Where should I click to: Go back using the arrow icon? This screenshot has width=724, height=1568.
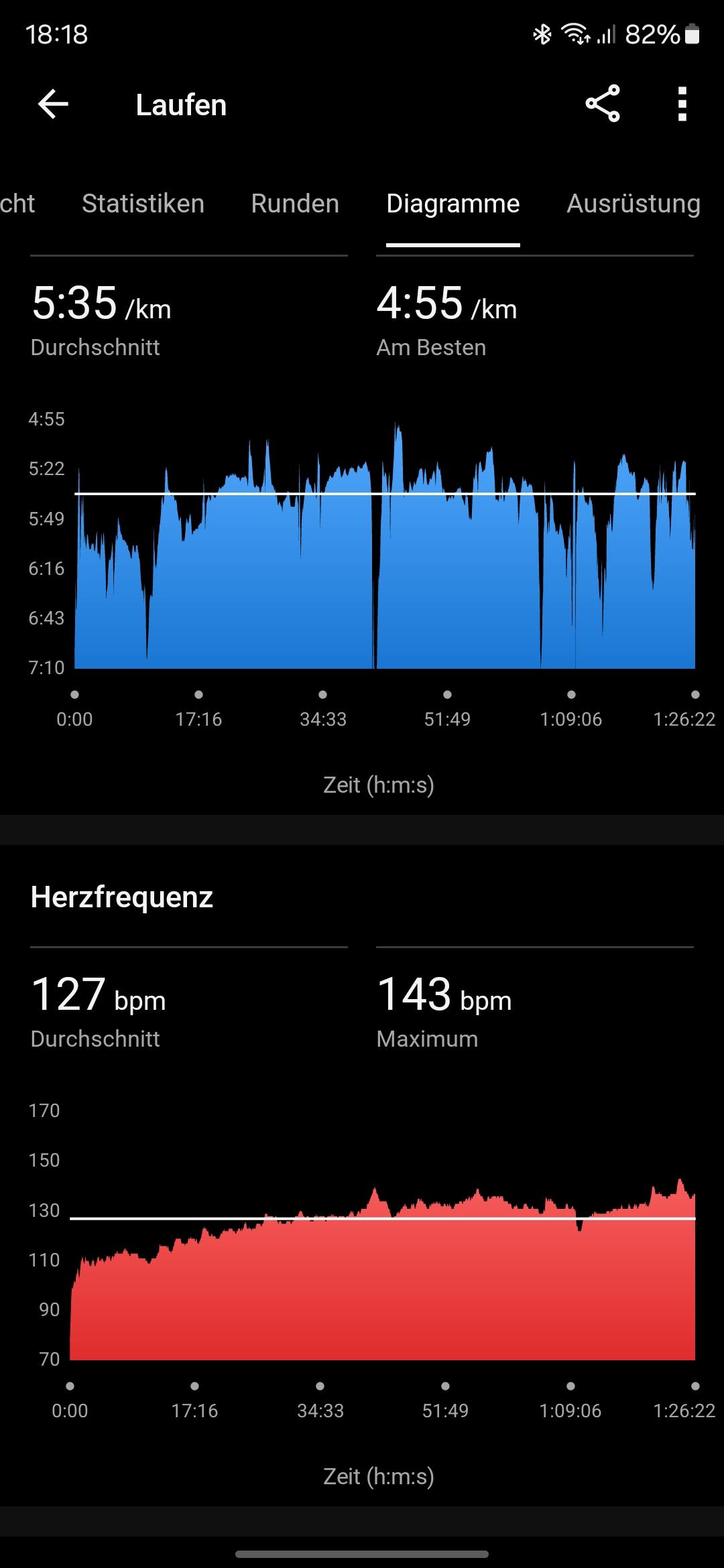[x=53, y=105]
